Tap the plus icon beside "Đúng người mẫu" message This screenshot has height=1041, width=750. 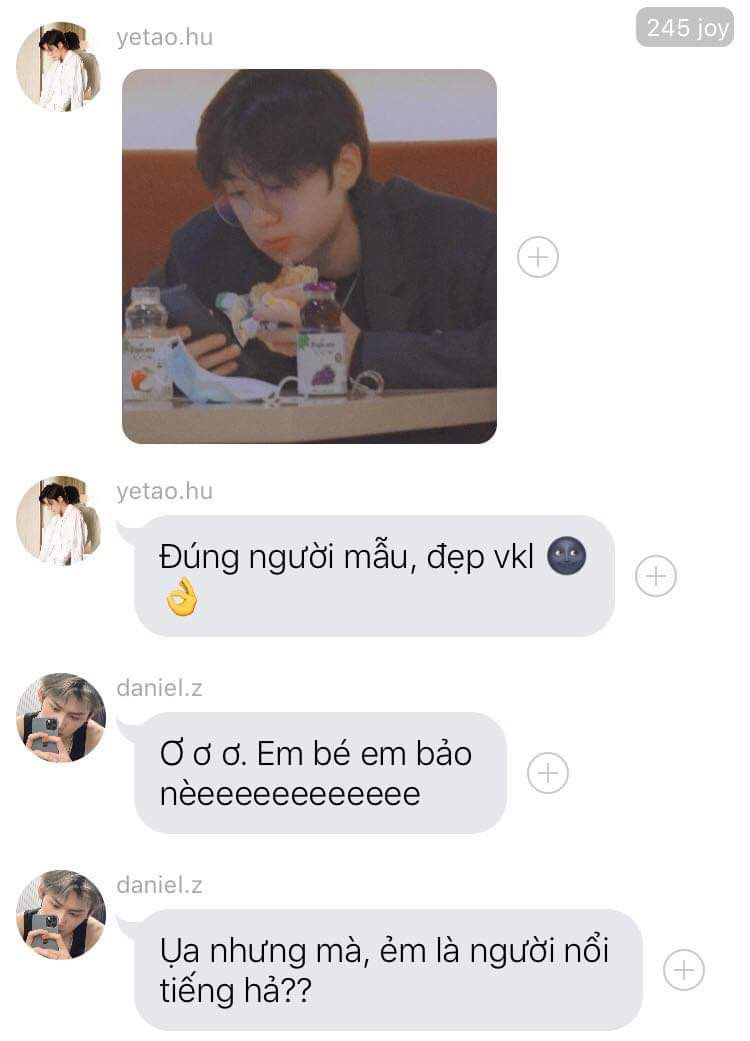point(656,576)
